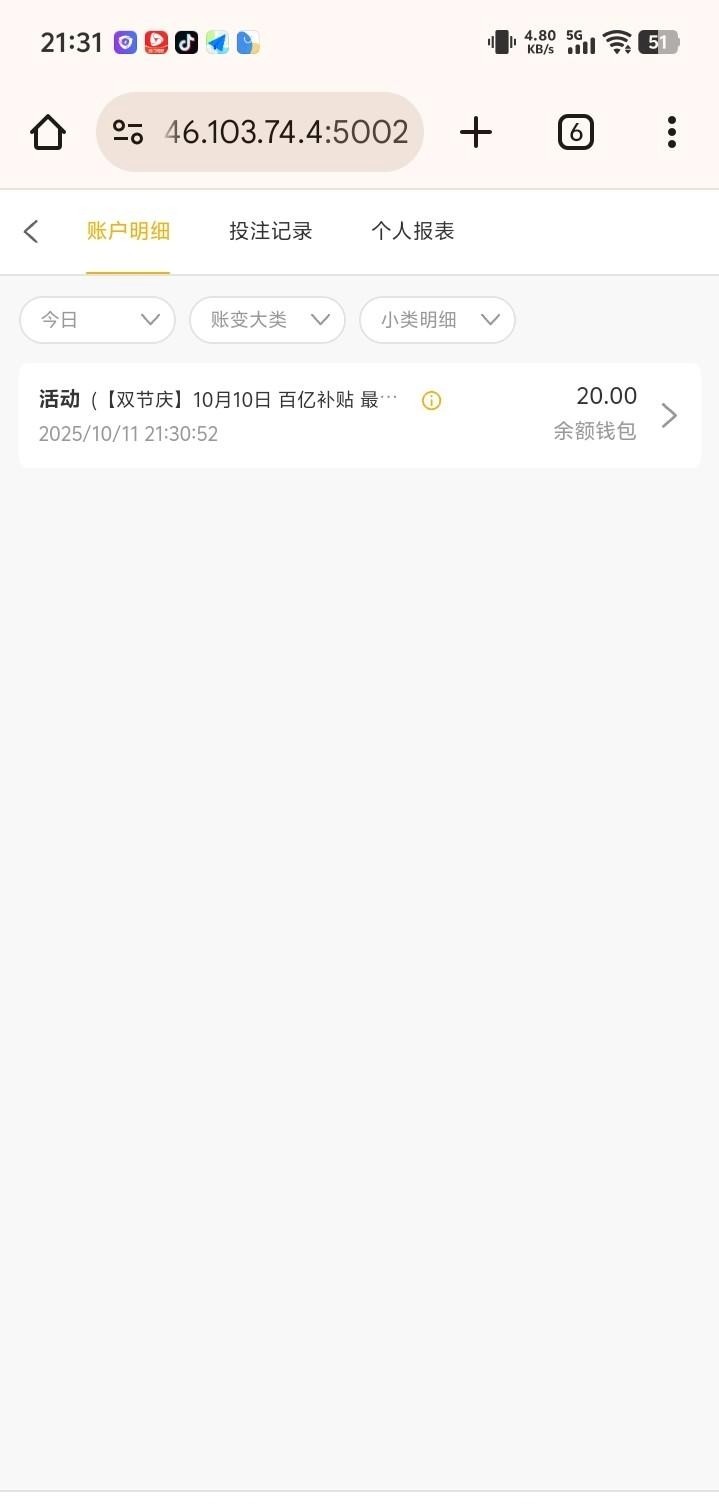Tap the info icon beside 活动 entry
This screenshot has height=1504, width=719.
coord(431,401)
